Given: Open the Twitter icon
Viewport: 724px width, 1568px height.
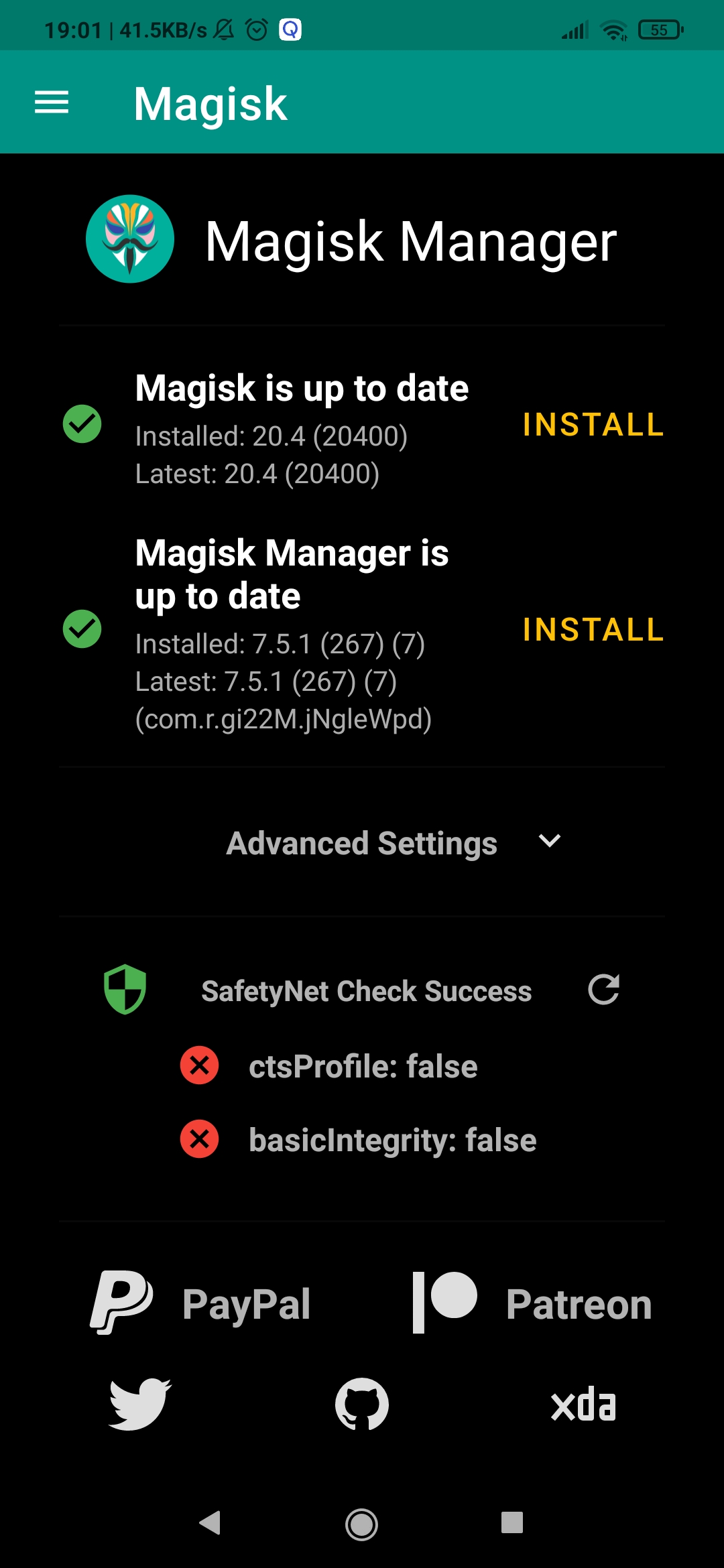Looking at the screenshot, I should tap(140, 1404).
